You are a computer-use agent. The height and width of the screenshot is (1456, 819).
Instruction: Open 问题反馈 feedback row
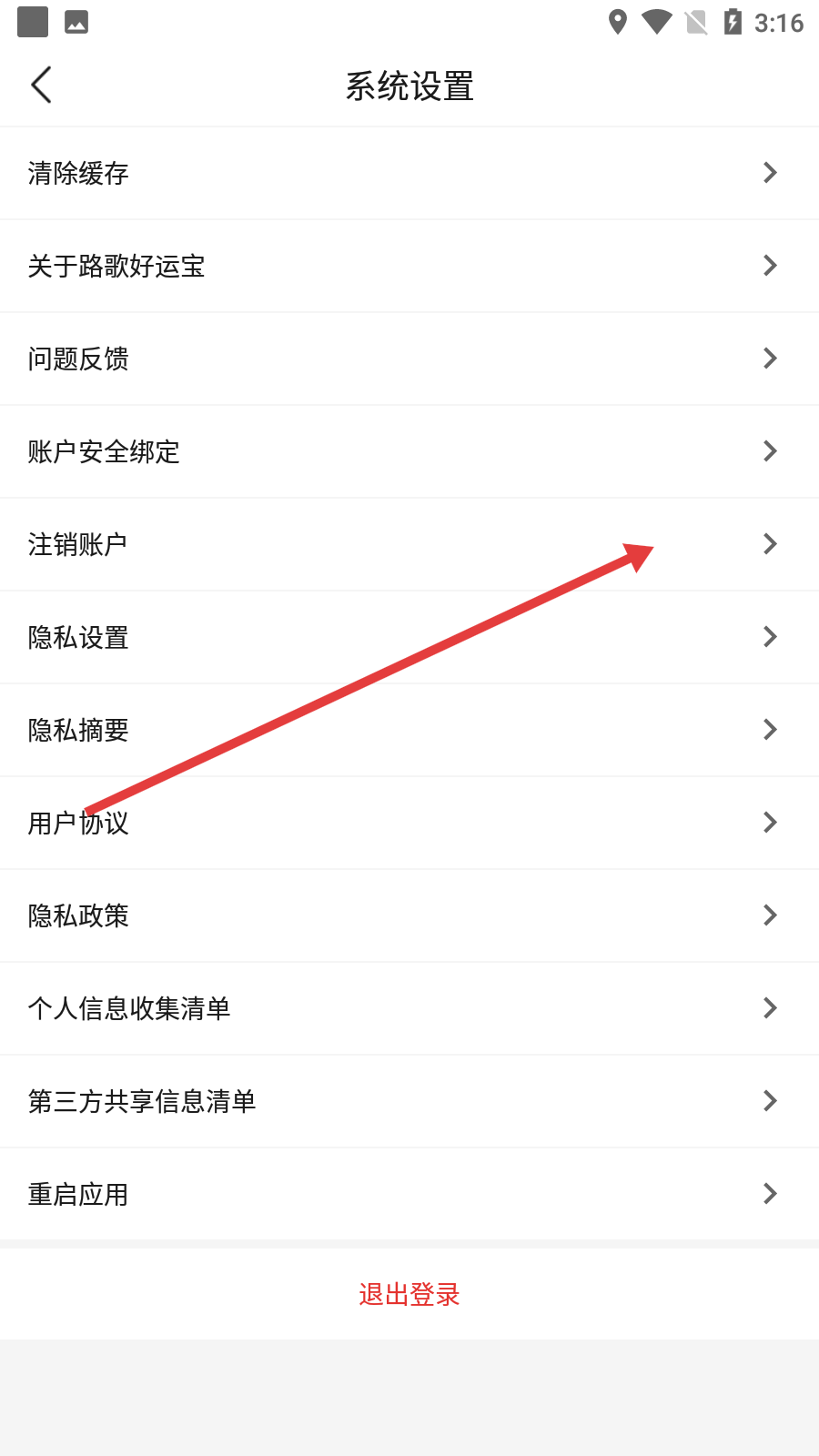409,359
